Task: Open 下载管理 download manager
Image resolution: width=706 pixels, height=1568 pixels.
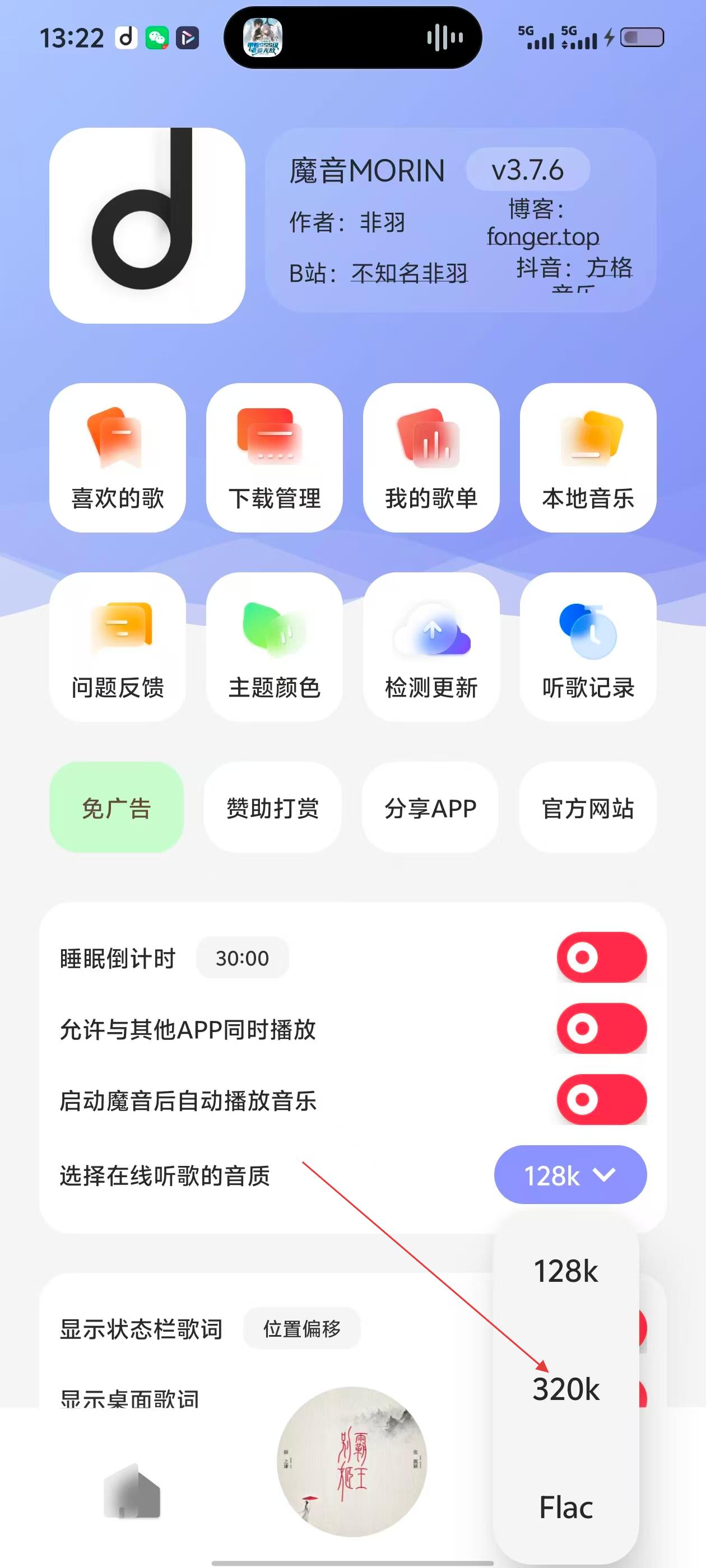Action: [x=274, y=458]
